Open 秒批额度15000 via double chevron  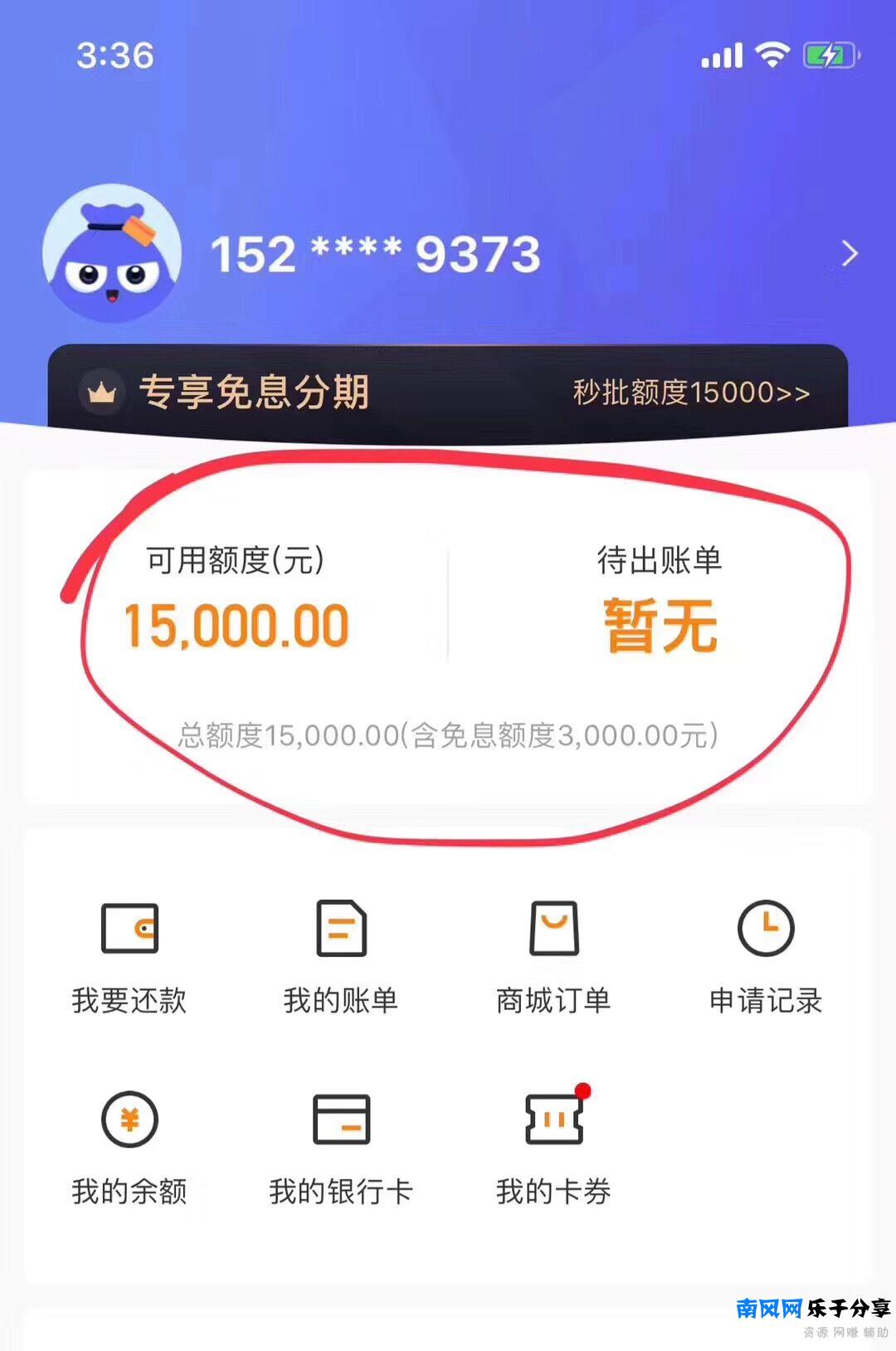[x=689, y=394]
